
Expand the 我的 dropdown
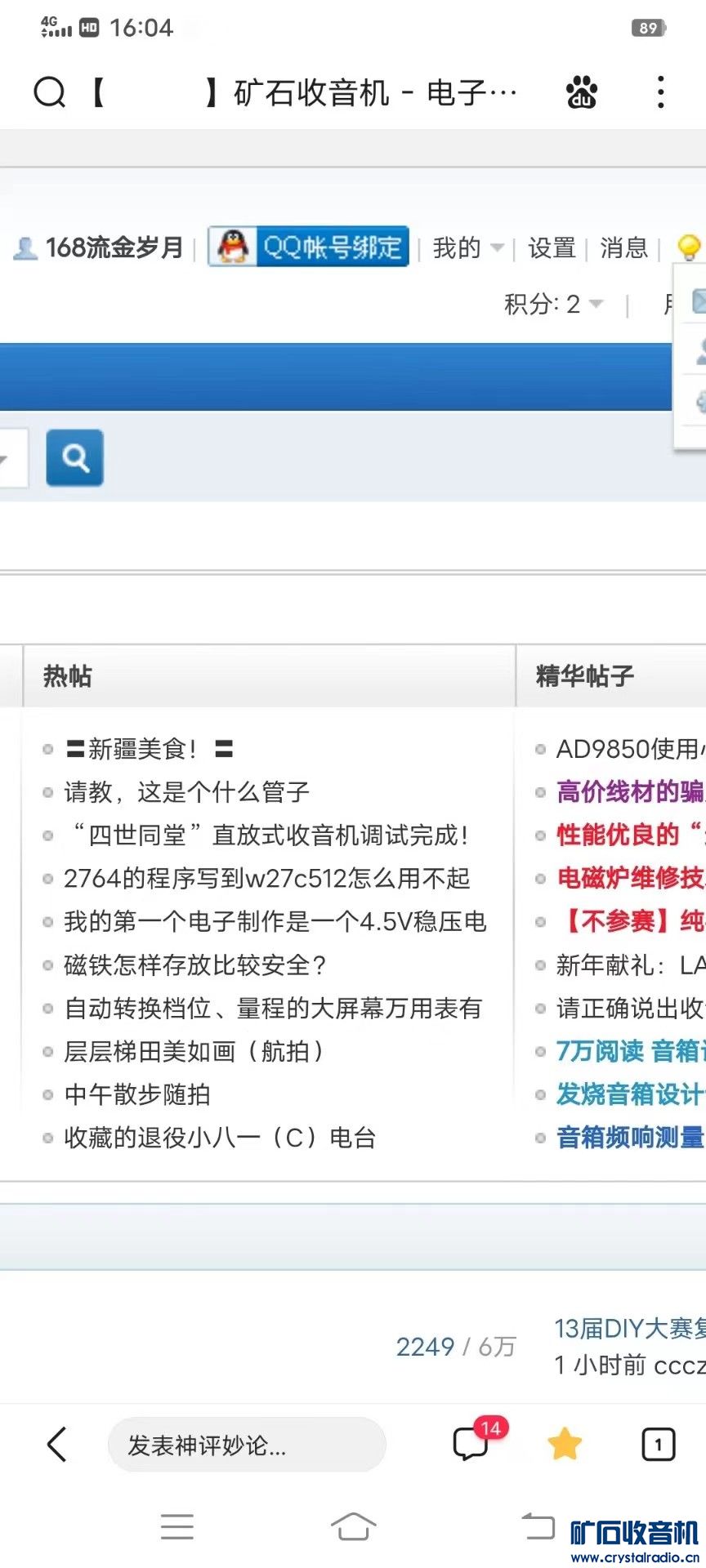pos(467,247)
